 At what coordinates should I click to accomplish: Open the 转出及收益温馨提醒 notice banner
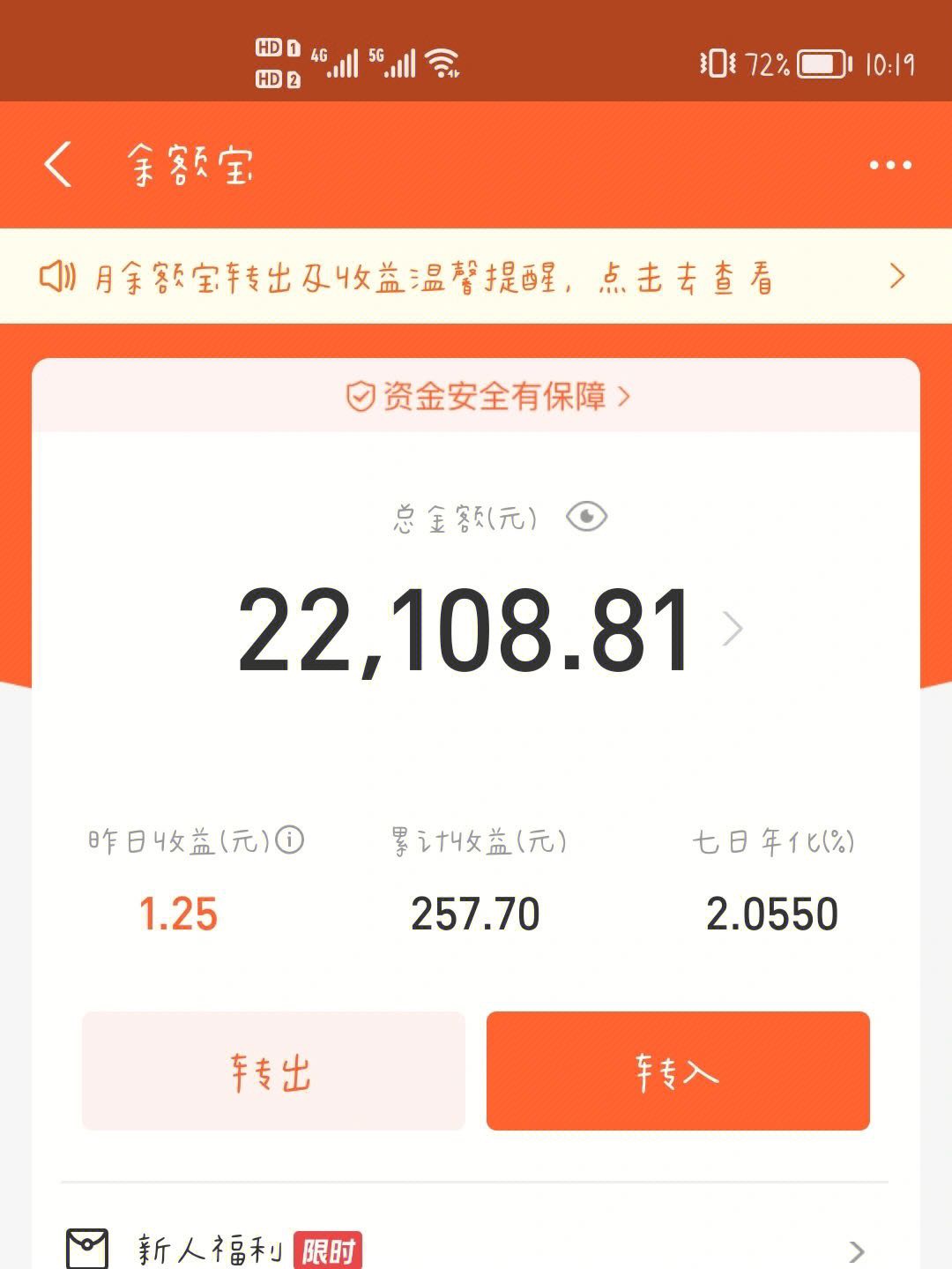click(474, 278)
